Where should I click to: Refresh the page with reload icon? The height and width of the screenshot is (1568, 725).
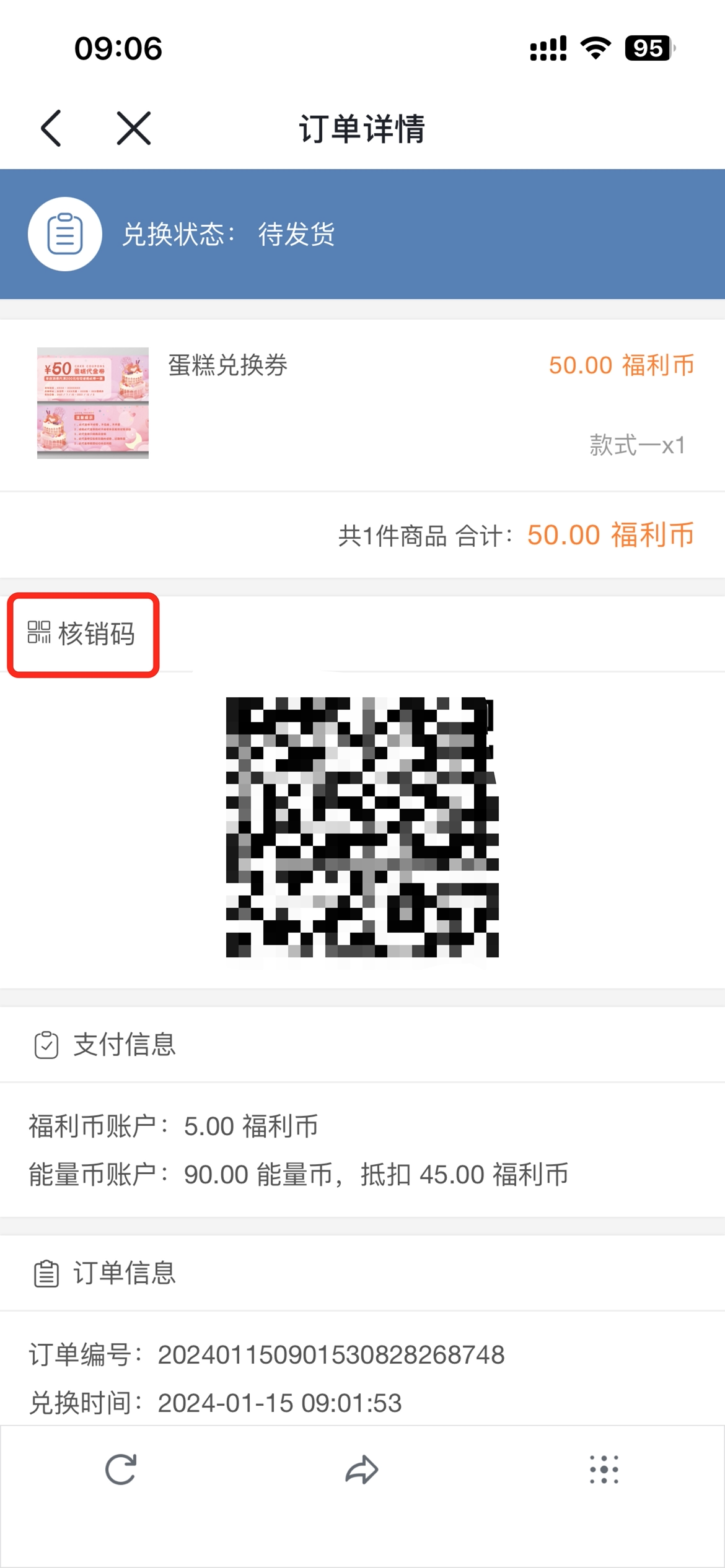[x=121, y=1470]
